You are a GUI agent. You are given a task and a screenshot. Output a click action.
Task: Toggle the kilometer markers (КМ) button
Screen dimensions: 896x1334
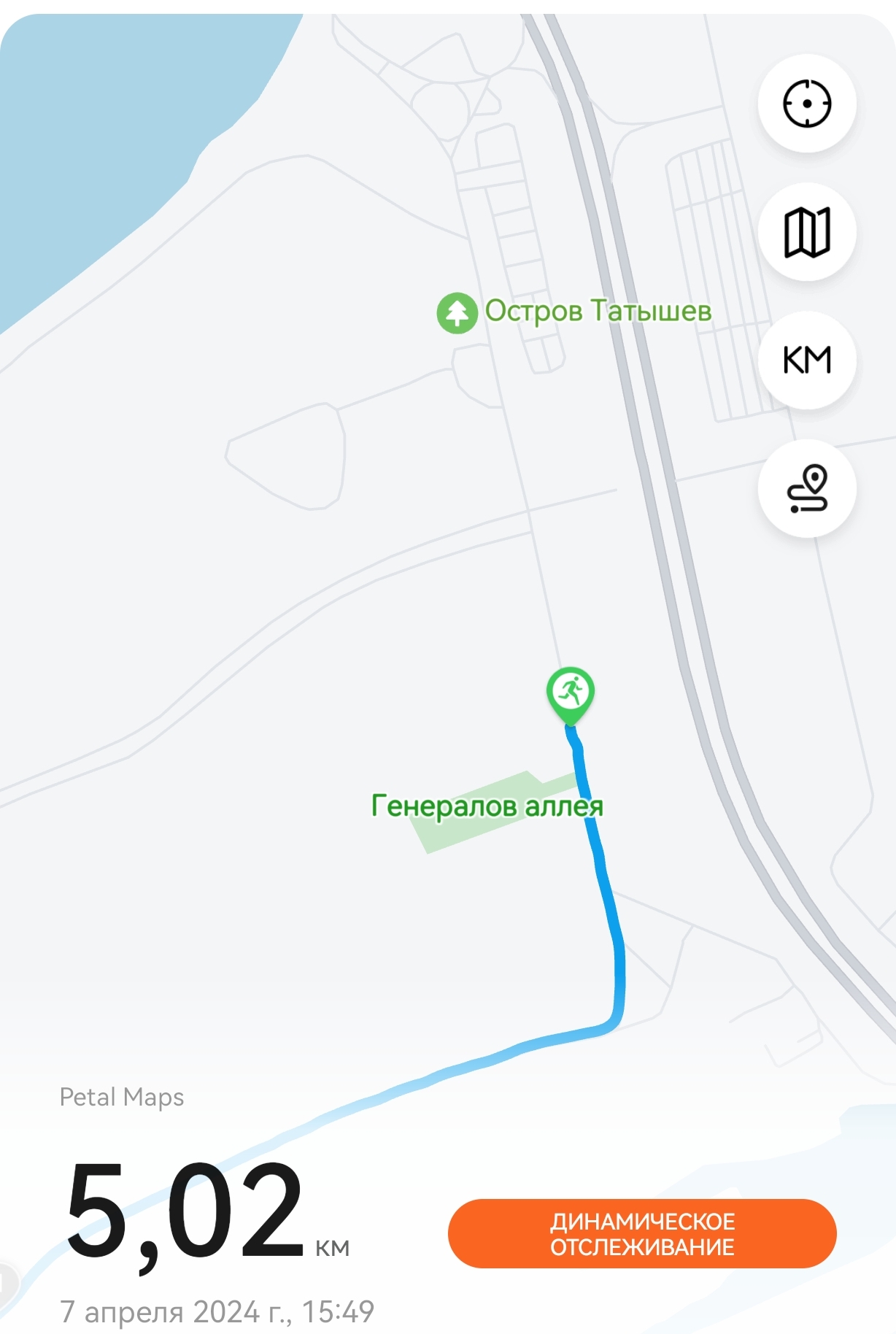click(x=806, y=360)
